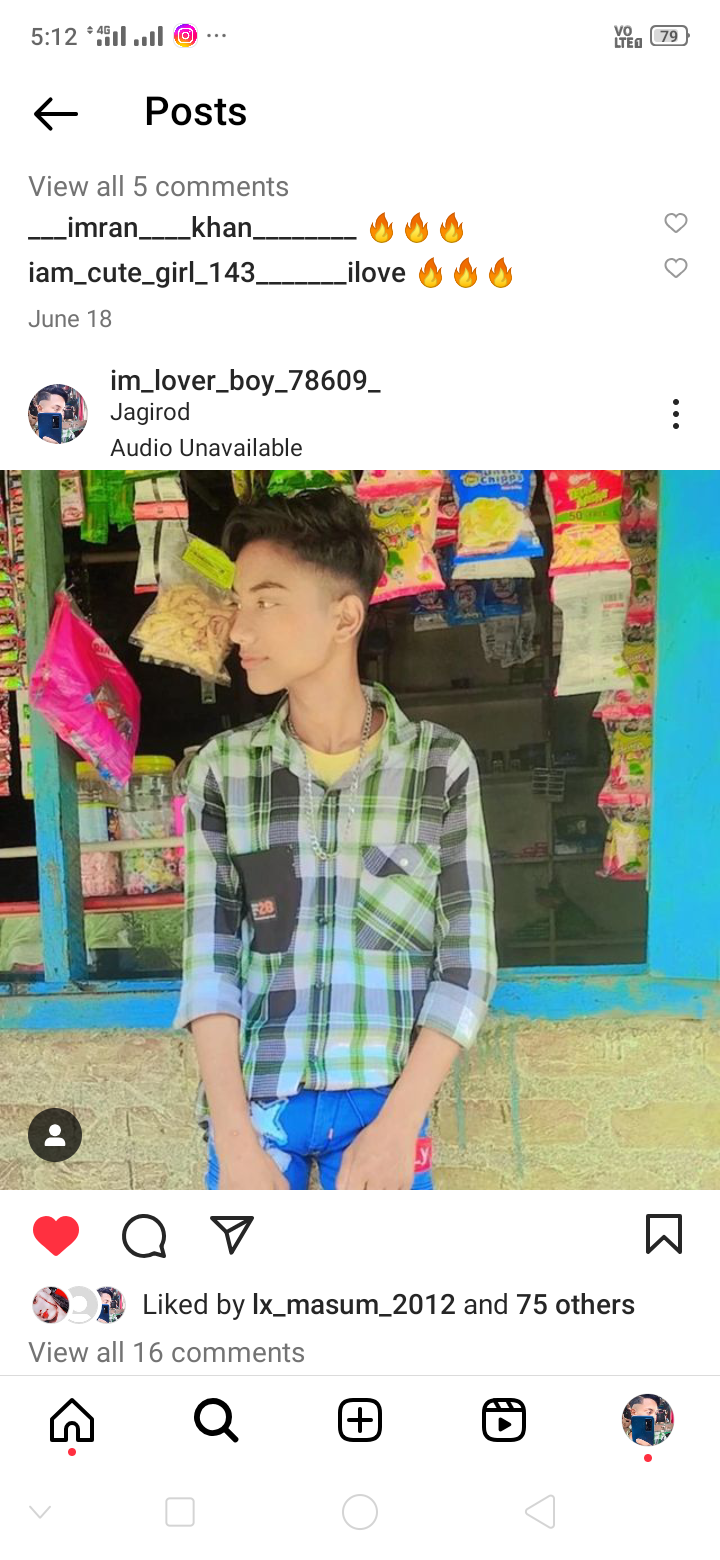Tap the system back triangle button
This screenshot has width=720, height=1560.
(540, 1512)
